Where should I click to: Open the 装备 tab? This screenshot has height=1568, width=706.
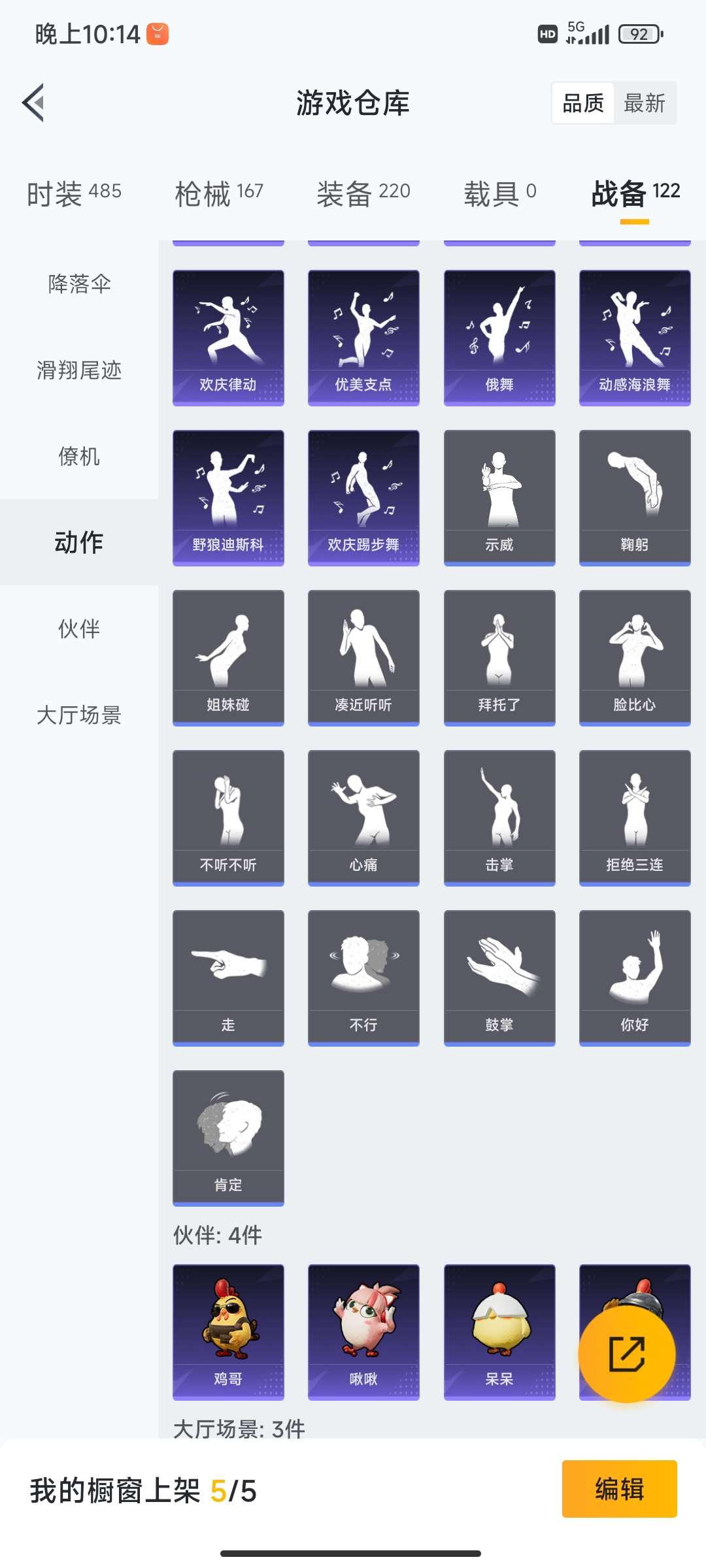coord(363,193)
